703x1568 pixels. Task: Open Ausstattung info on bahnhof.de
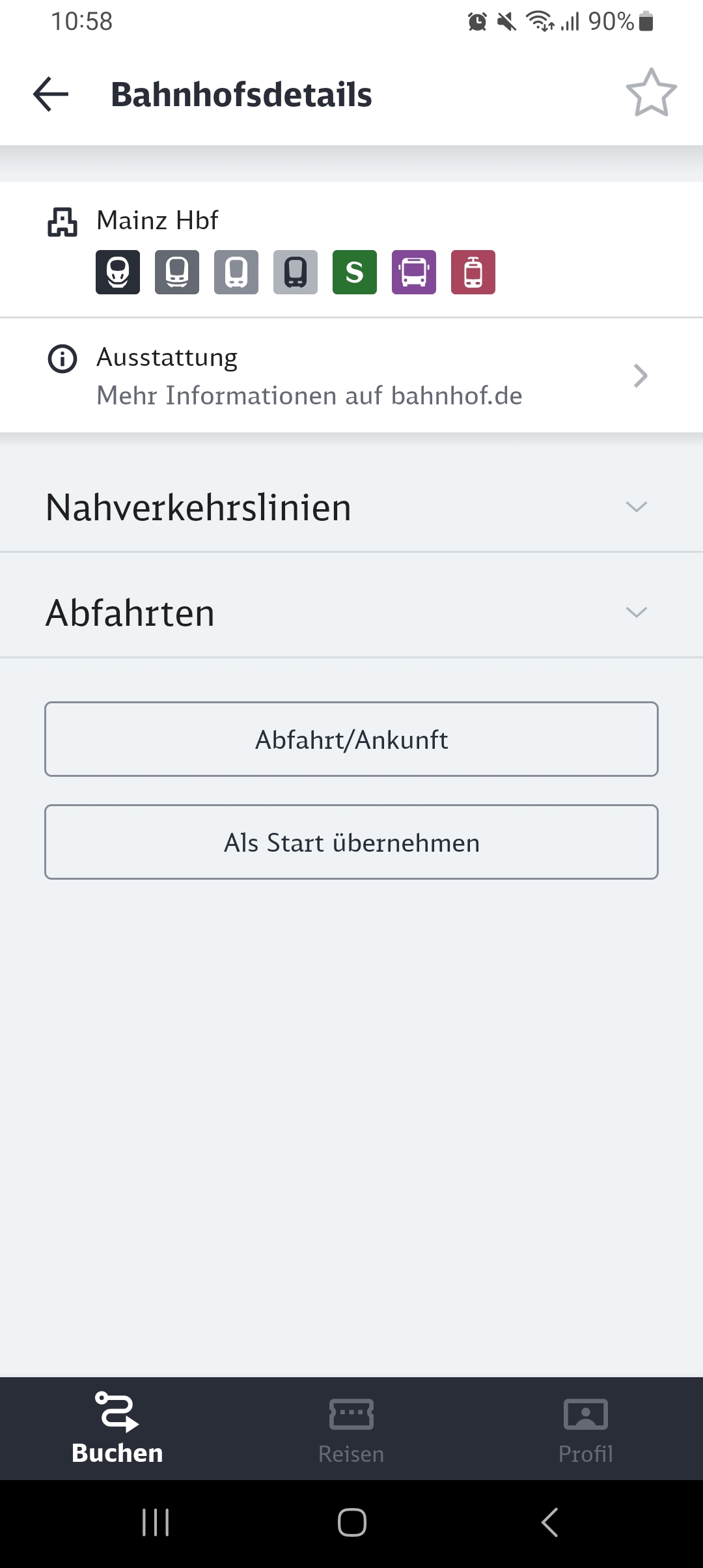[351, 376]
